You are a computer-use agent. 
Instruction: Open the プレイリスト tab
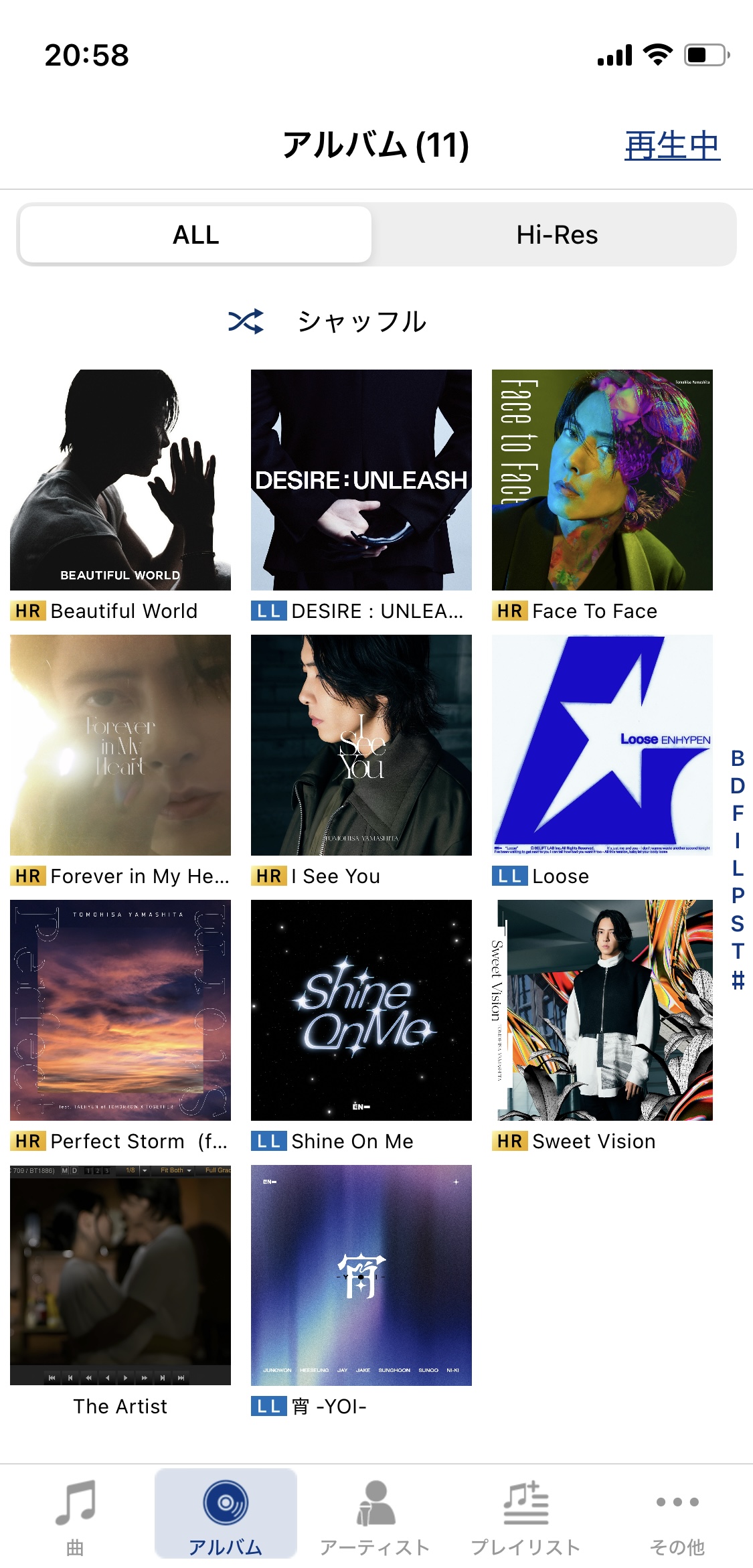coord(525,1516)
